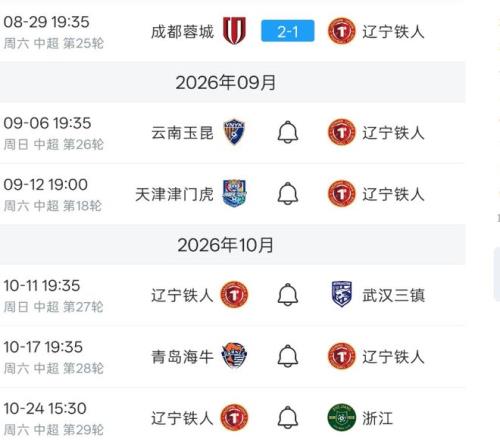Open the 10-24 辽宁铁人 vs 浙江 fixture

point(232,414)
